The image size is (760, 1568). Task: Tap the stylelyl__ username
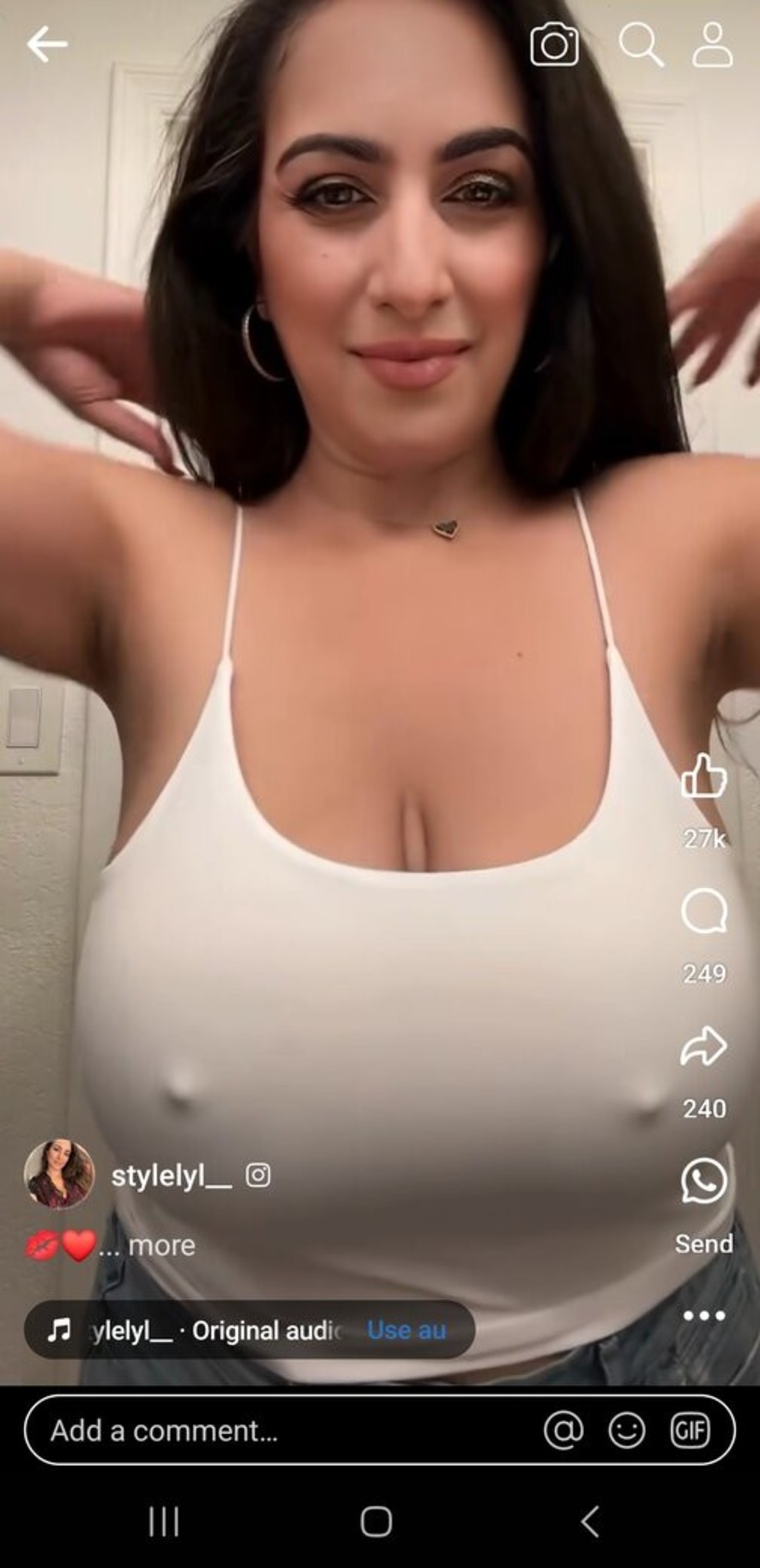(171, 1175)
